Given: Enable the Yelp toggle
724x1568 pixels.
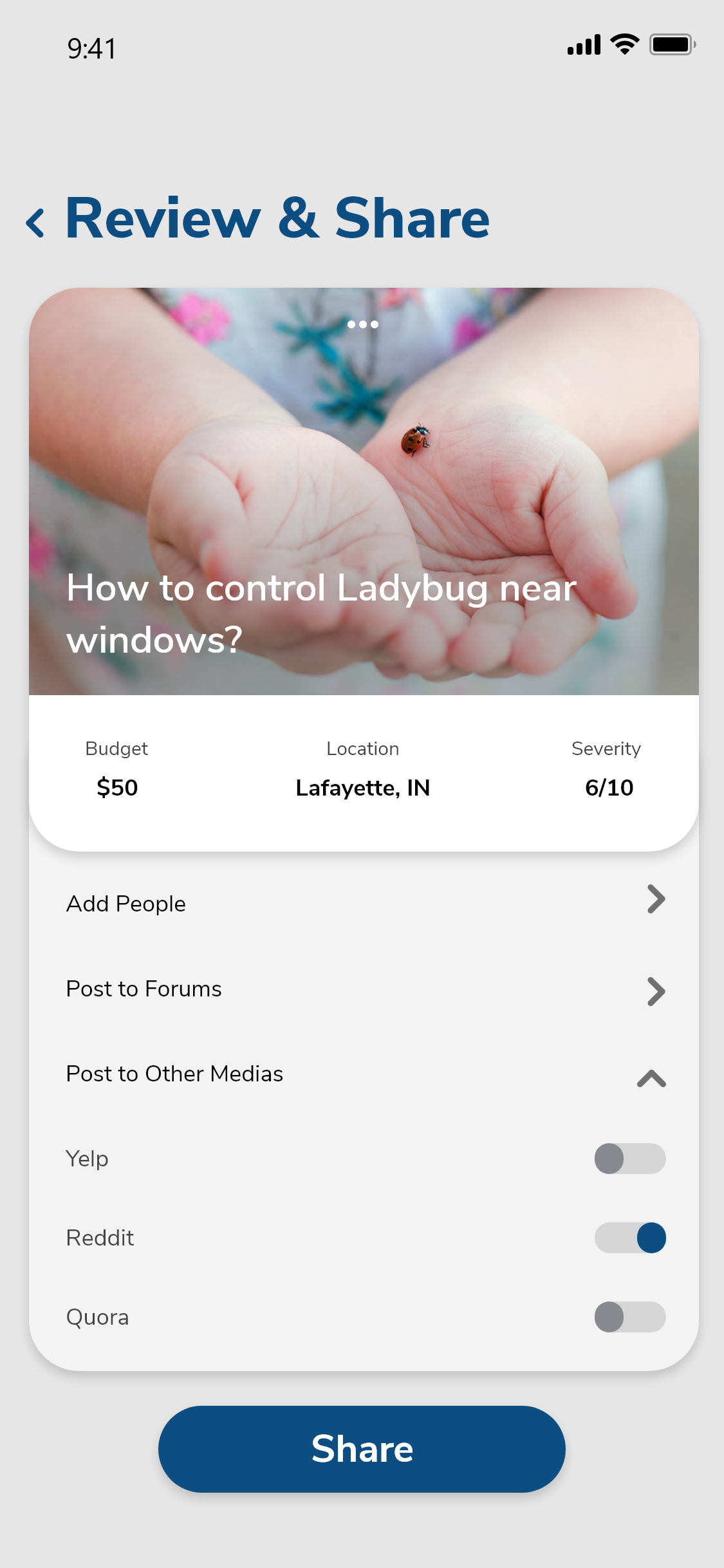Looking at the screenshot, I should [629, 1159].
